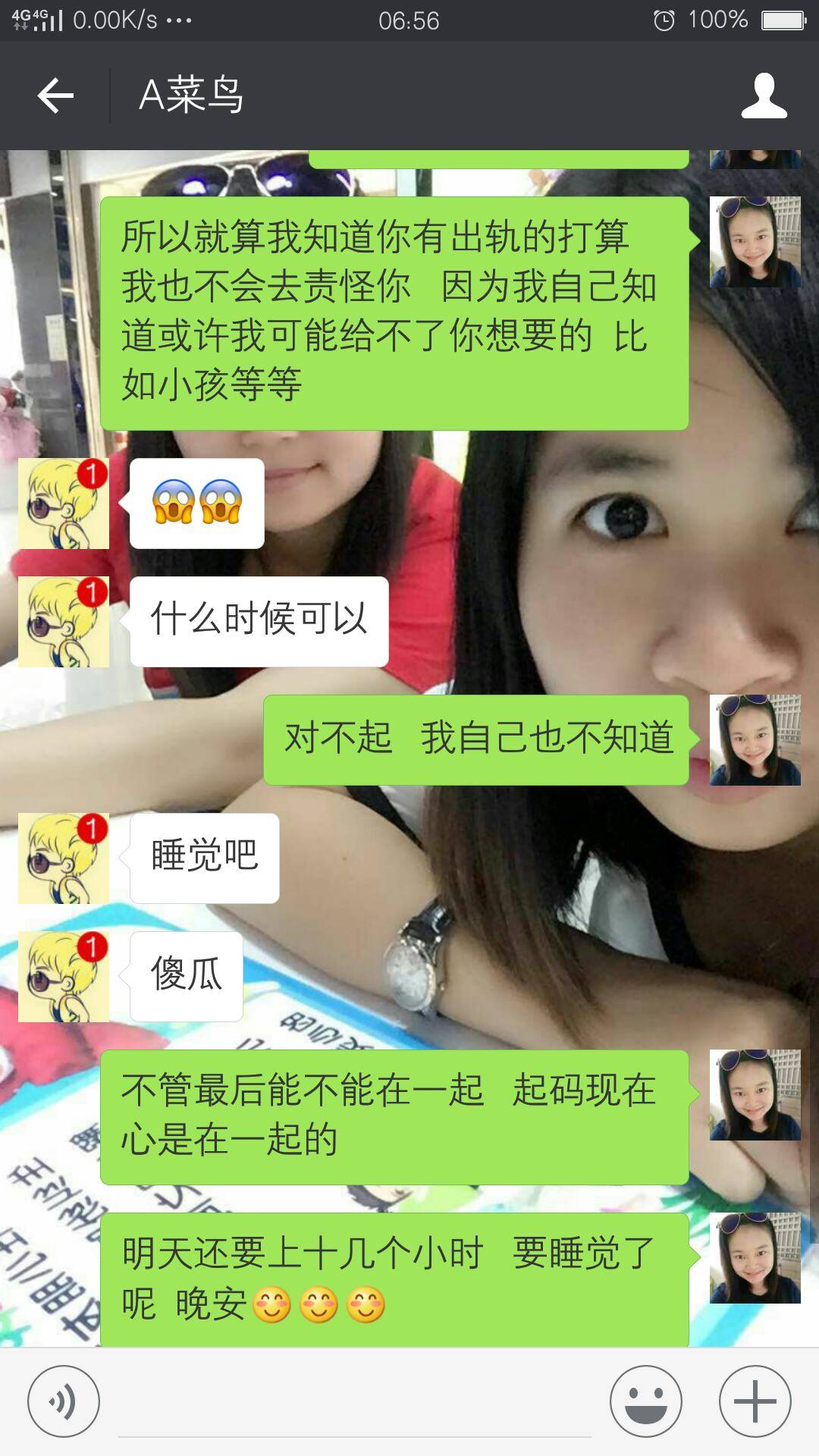Open contact avatar beside 傻瓜
This screenshot has height=1456, width=819.
pyautogui.click(x=64, y=977)
